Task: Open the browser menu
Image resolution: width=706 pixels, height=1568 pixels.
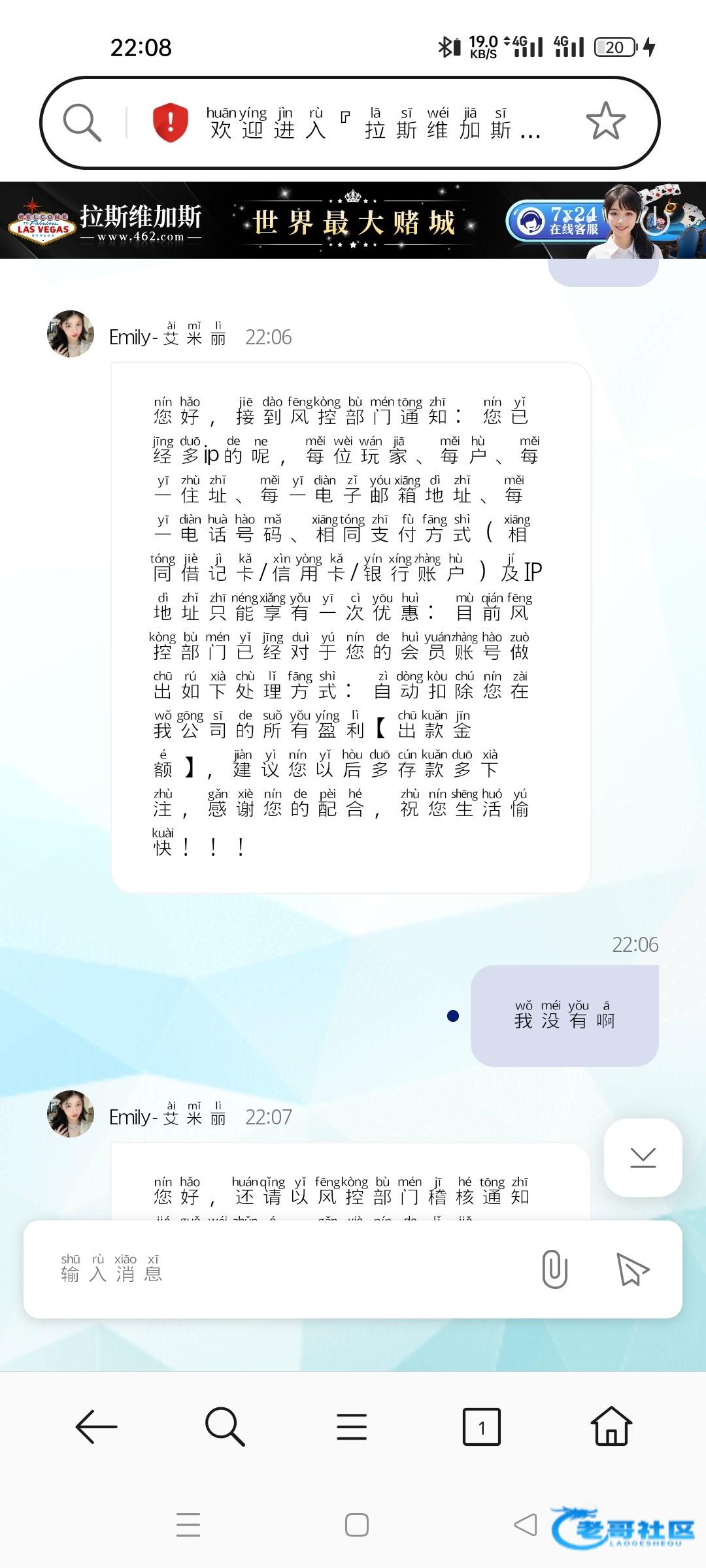Action: coord(352,1426)
